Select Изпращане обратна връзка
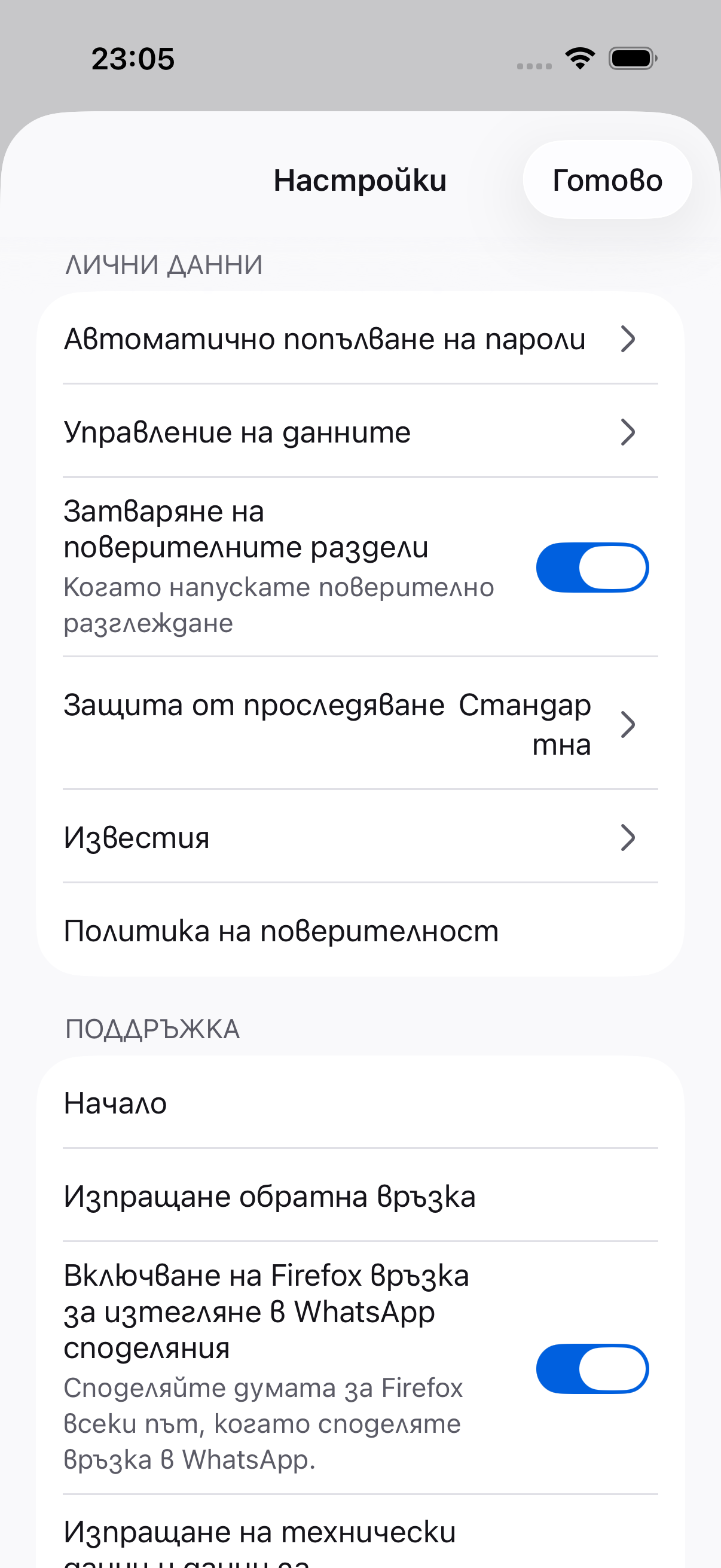Screen dimensions: 721x1568 tap(360, 1195)
